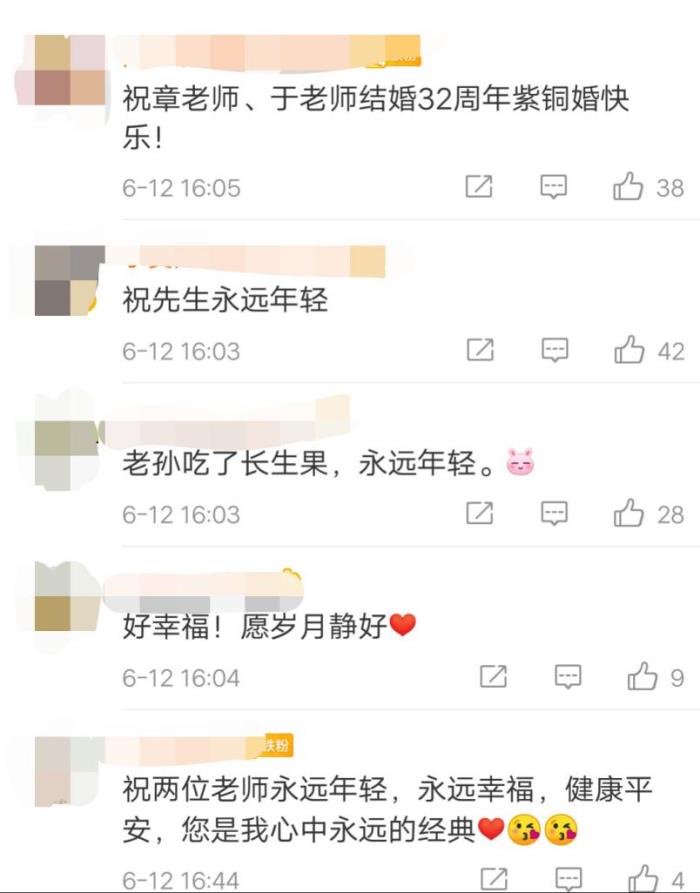This screenshot has height=893, width=700.
Task: Like the comment 好幸福！愿岁月静好
Action: (x=643, y=677)
